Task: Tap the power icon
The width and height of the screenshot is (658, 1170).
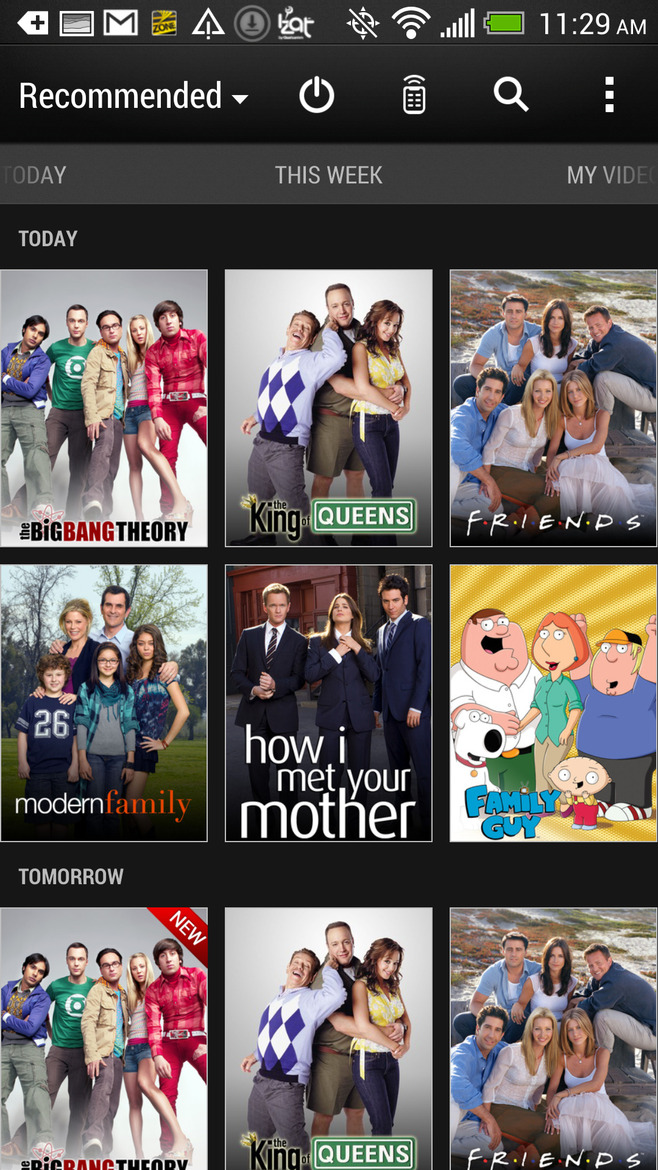Action: point(316,97)
